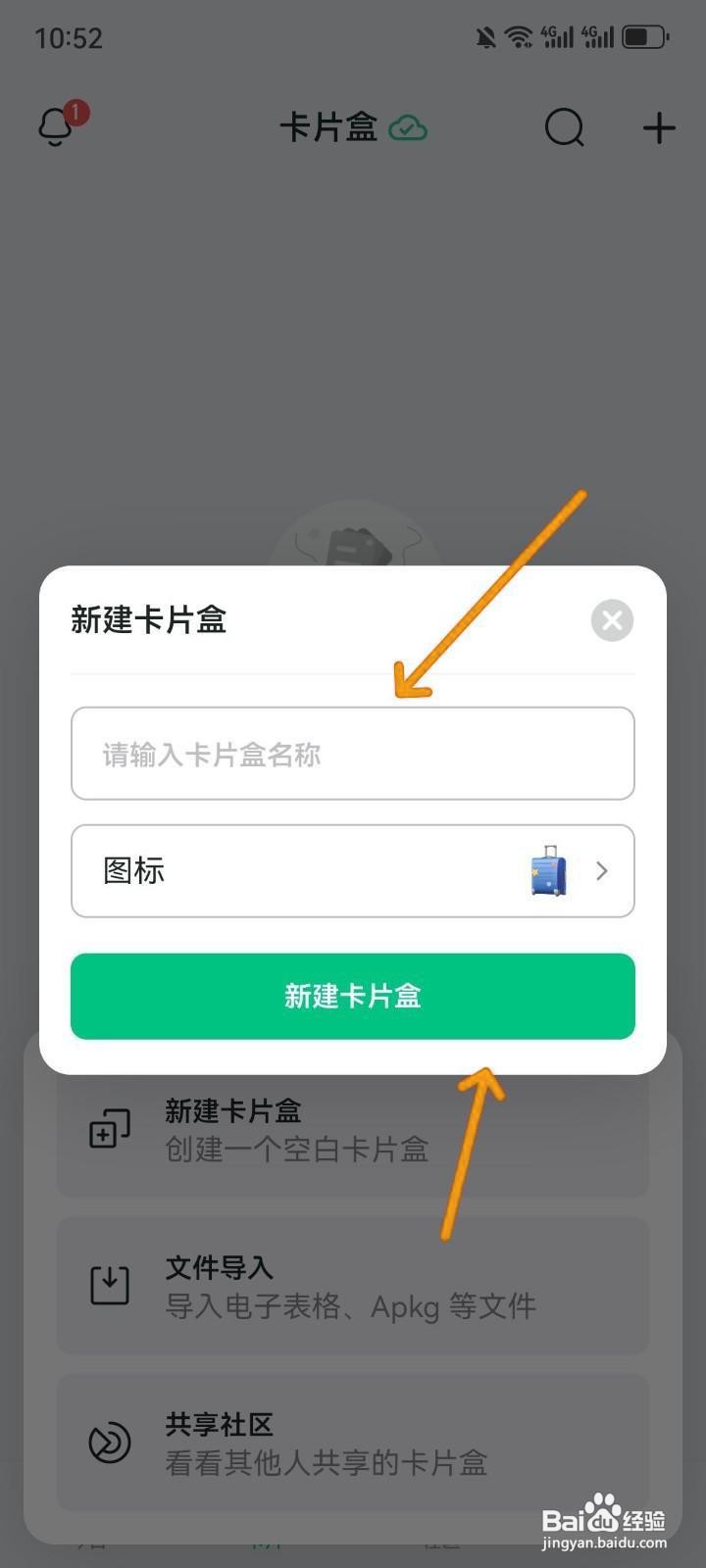Image resolution: width=706 pixels, height=1568 pixels.
Task: Open the search magnifier icon
Action: 564,127
